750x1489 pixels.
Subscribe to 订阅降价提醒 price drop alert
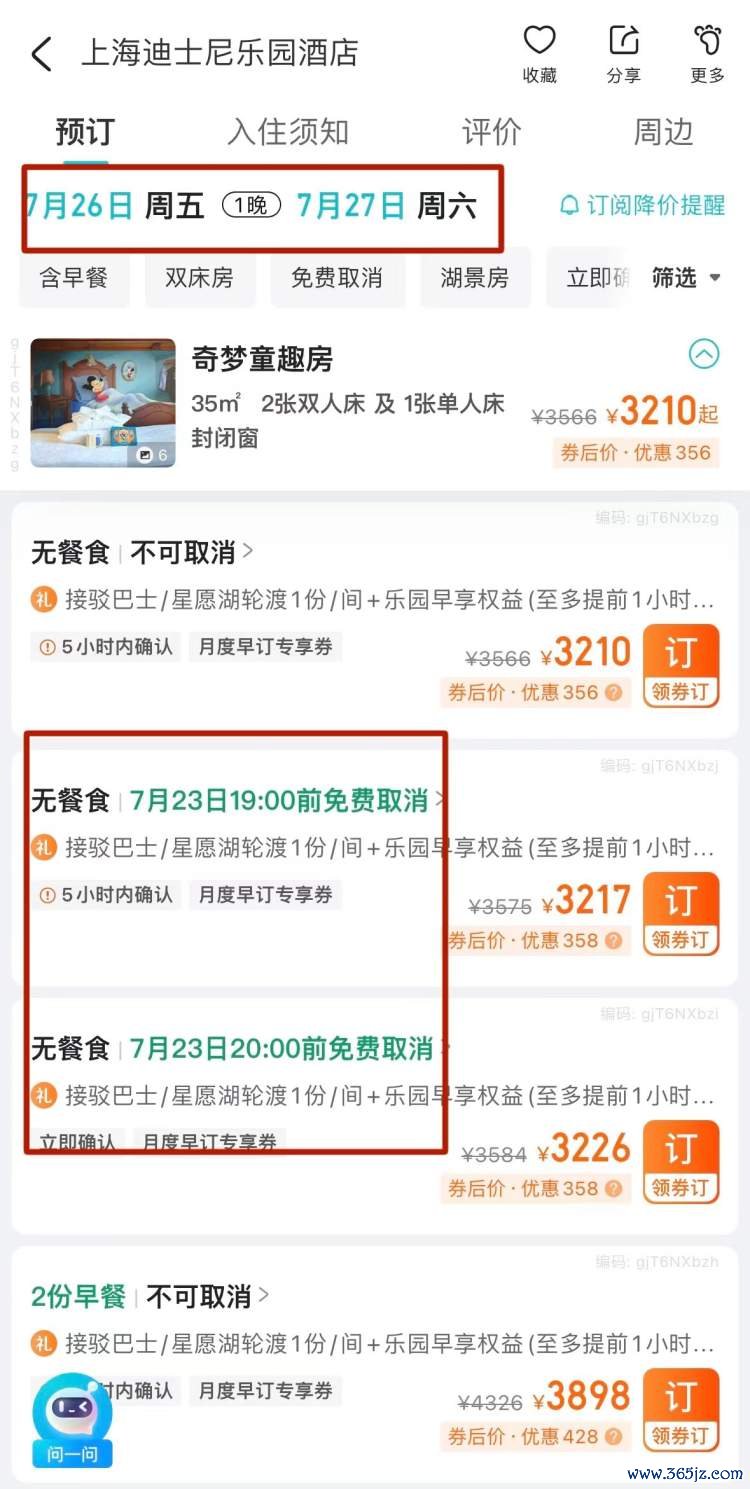(x=642, y=205)
